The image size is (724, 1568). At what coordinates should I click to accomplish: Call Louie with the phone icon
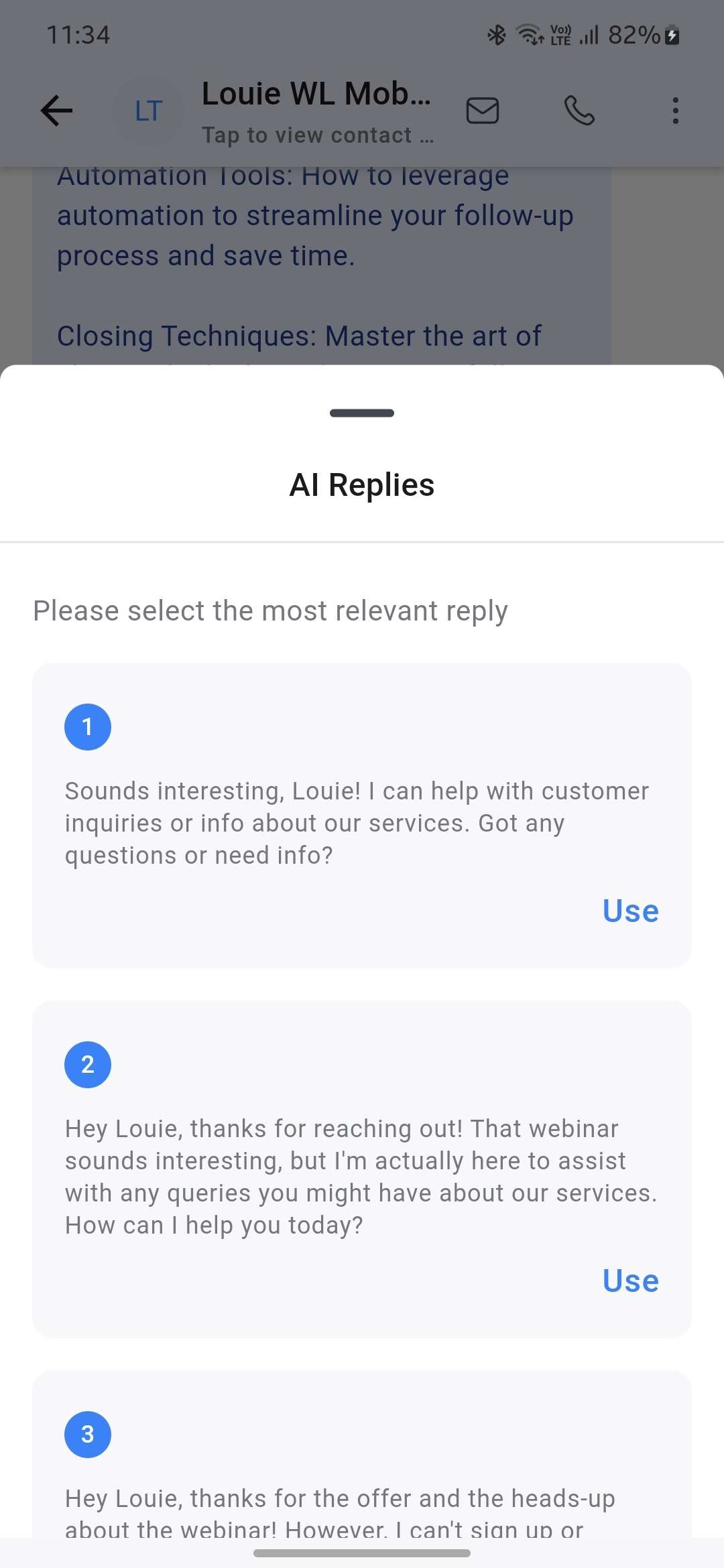[579, 111]
